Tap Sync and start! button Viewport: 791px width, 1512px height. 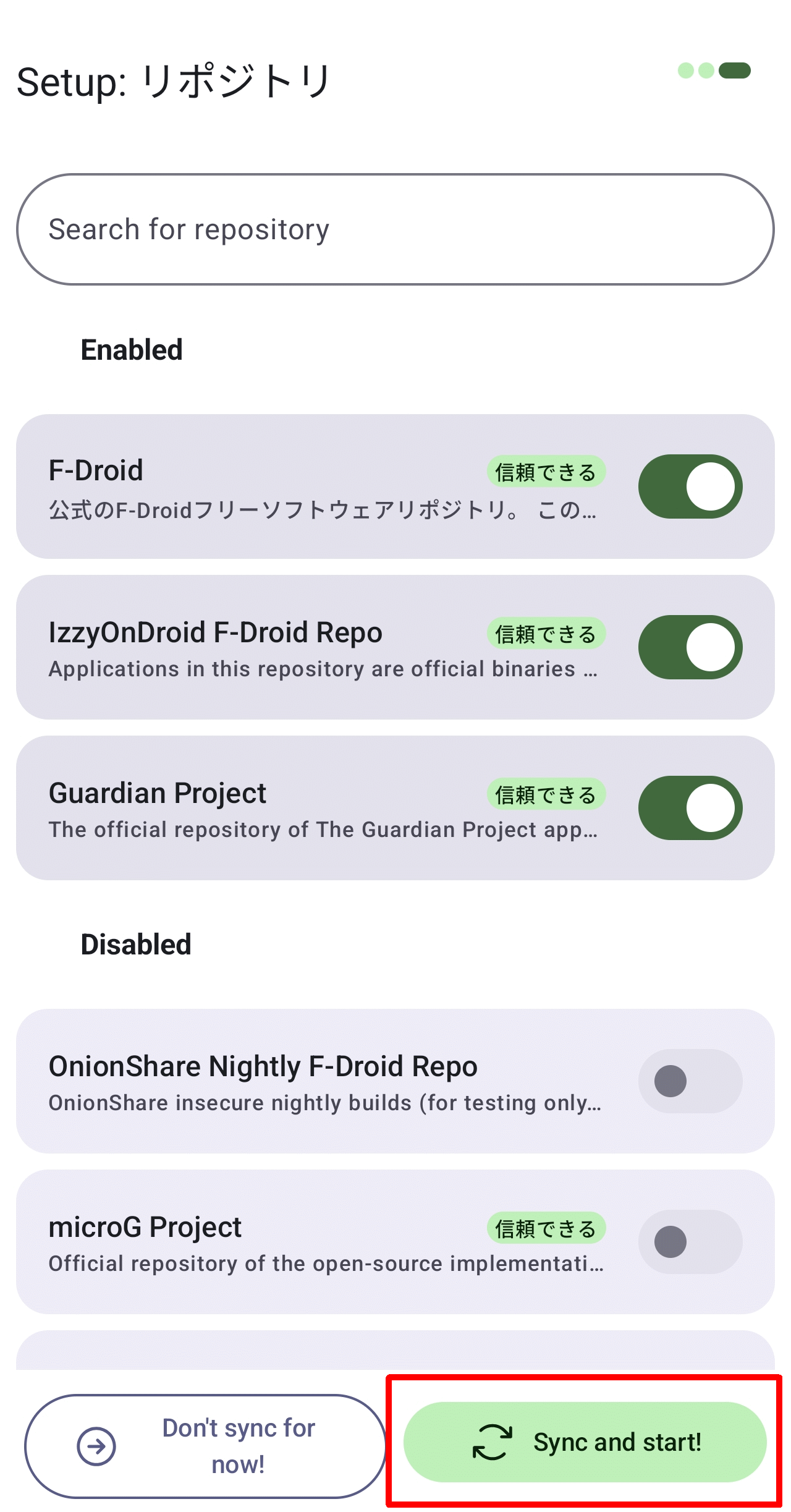(x=585, y=1442)
